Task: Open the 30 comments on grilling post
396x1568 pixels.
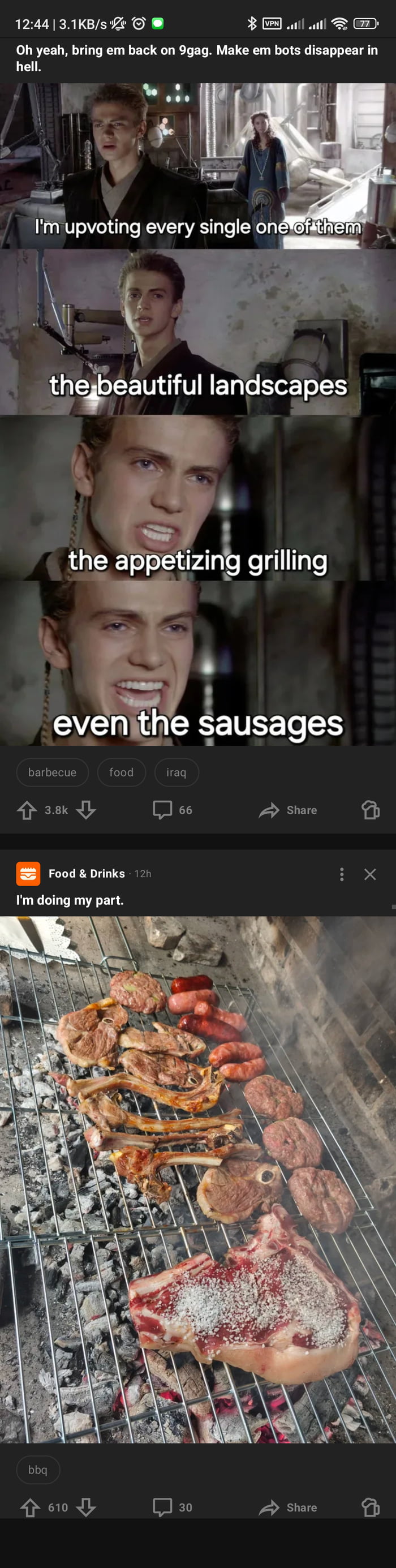Action: pyautogui.click(x=173, y=1507)
